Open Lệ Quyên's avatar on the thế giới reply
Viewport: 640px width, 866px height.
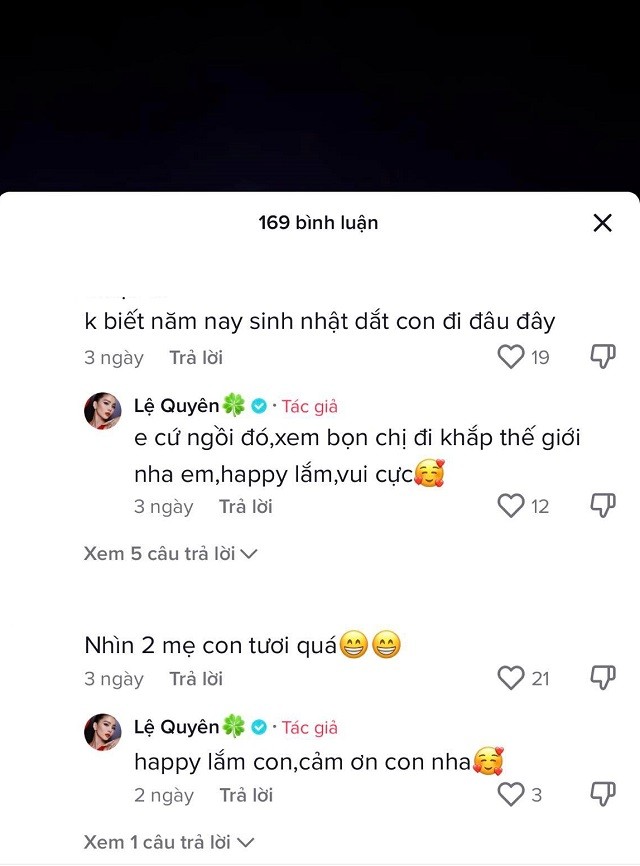pos(103,410)
